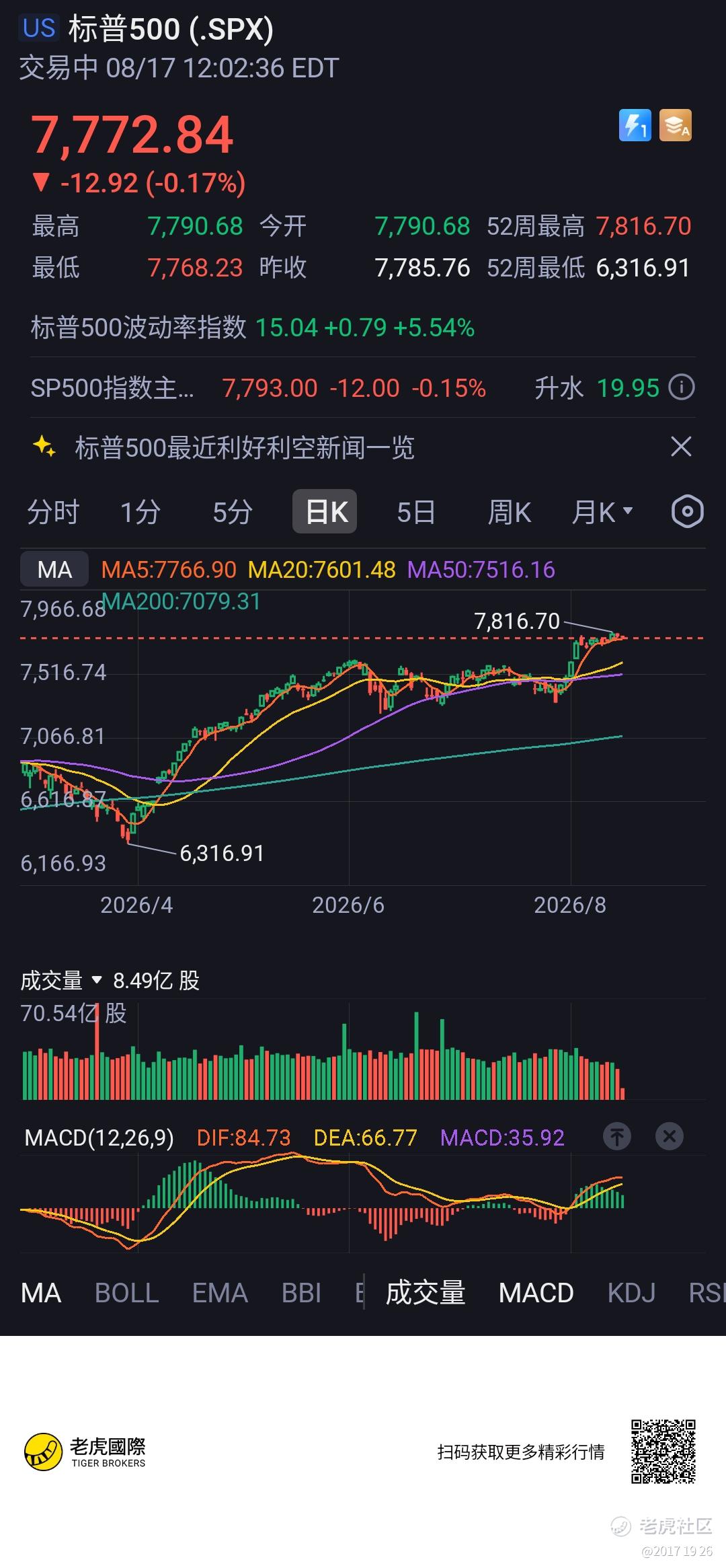Open chart settings icon

pos(687,512)
